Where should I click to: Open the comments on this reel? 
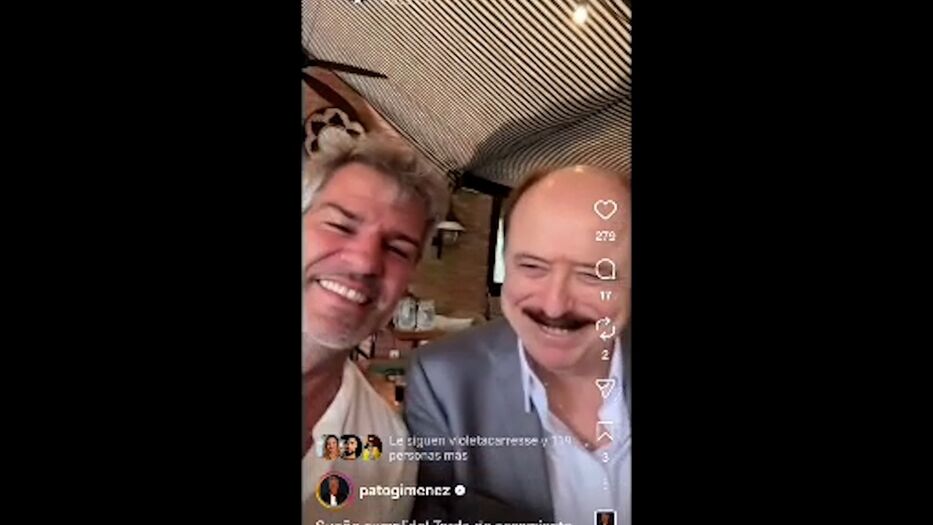click(605, 269)
